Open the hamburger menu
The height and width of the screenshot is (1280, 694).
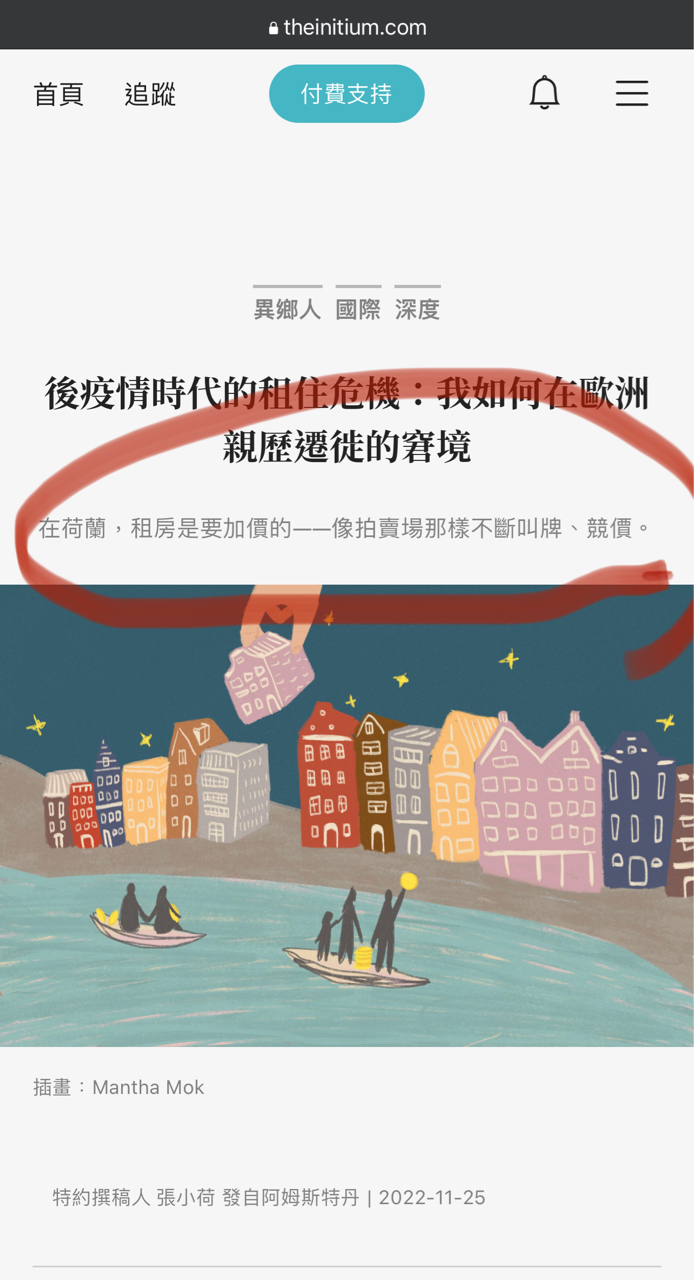[x=631, y=93]
